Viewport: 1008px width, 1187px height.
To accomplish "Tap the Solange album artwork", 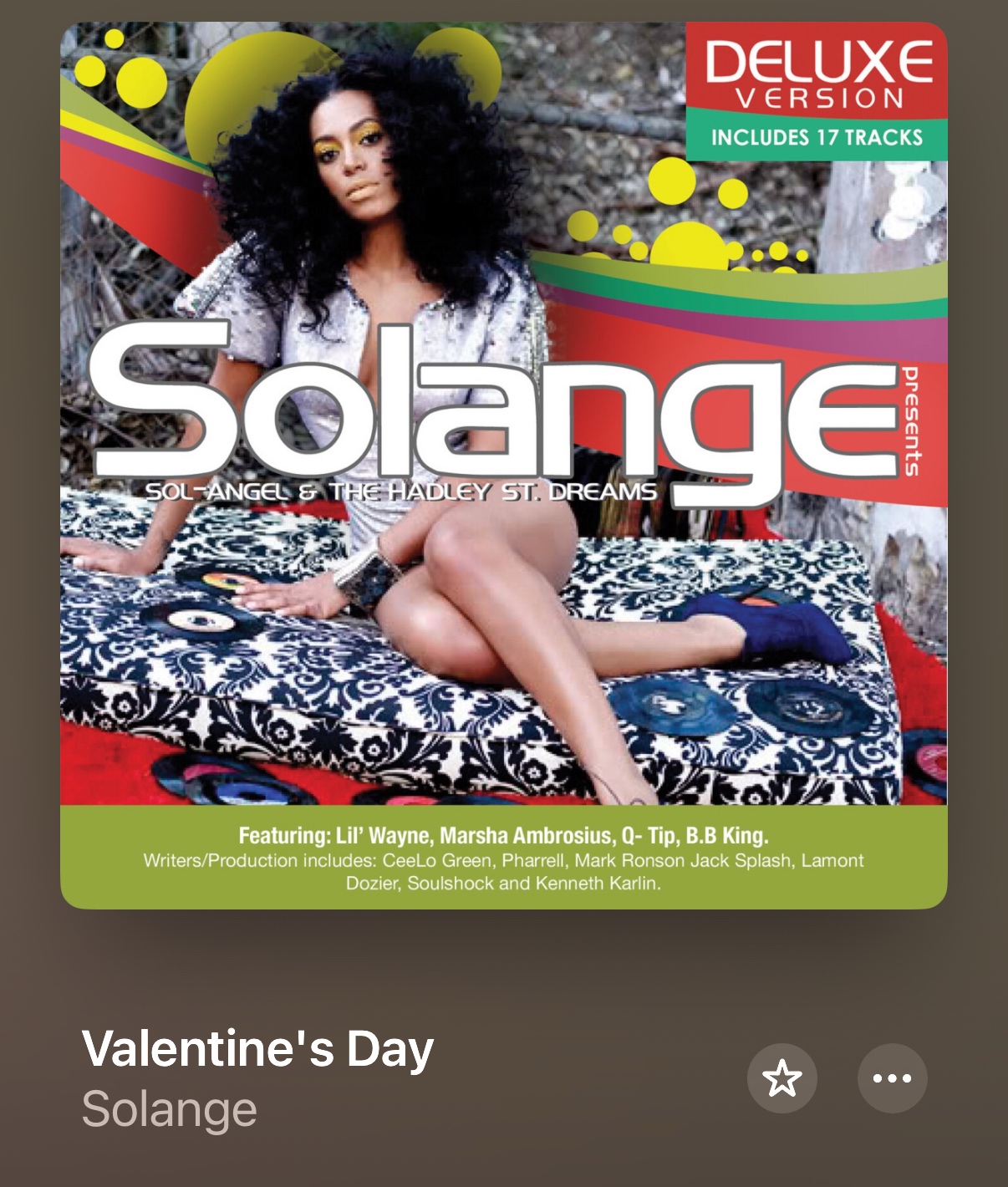I will click(x=503, y=465).
